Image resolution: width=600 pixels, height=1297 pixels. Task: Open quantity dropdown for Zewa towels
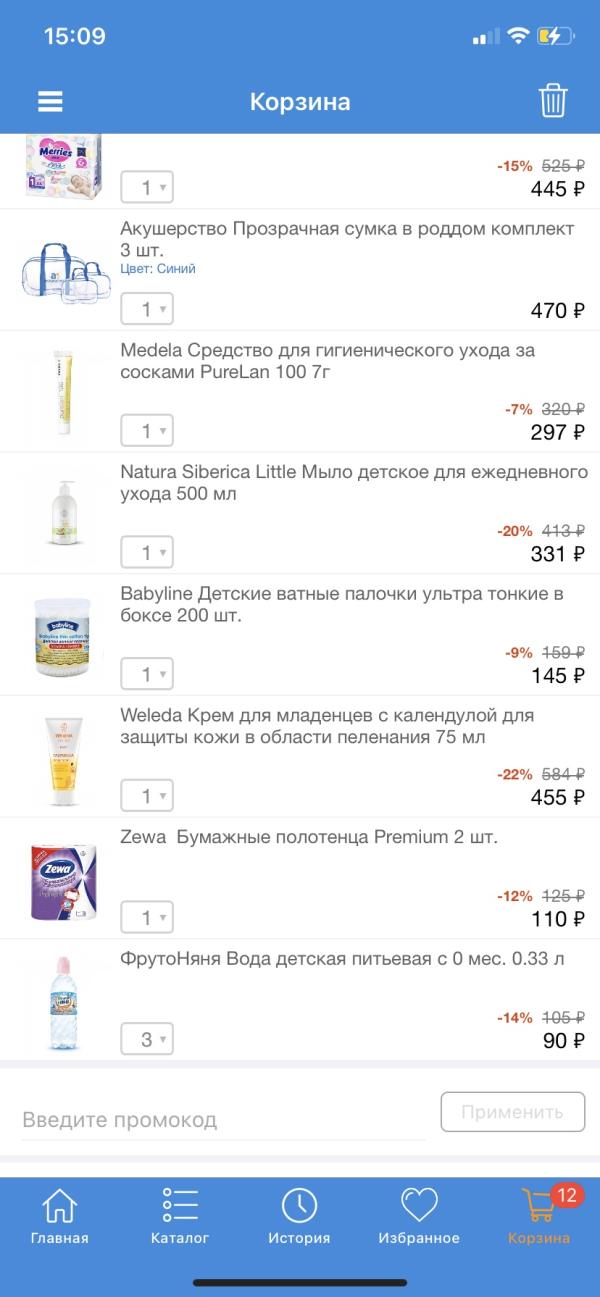pyautogui.click(x=147, y=918)
